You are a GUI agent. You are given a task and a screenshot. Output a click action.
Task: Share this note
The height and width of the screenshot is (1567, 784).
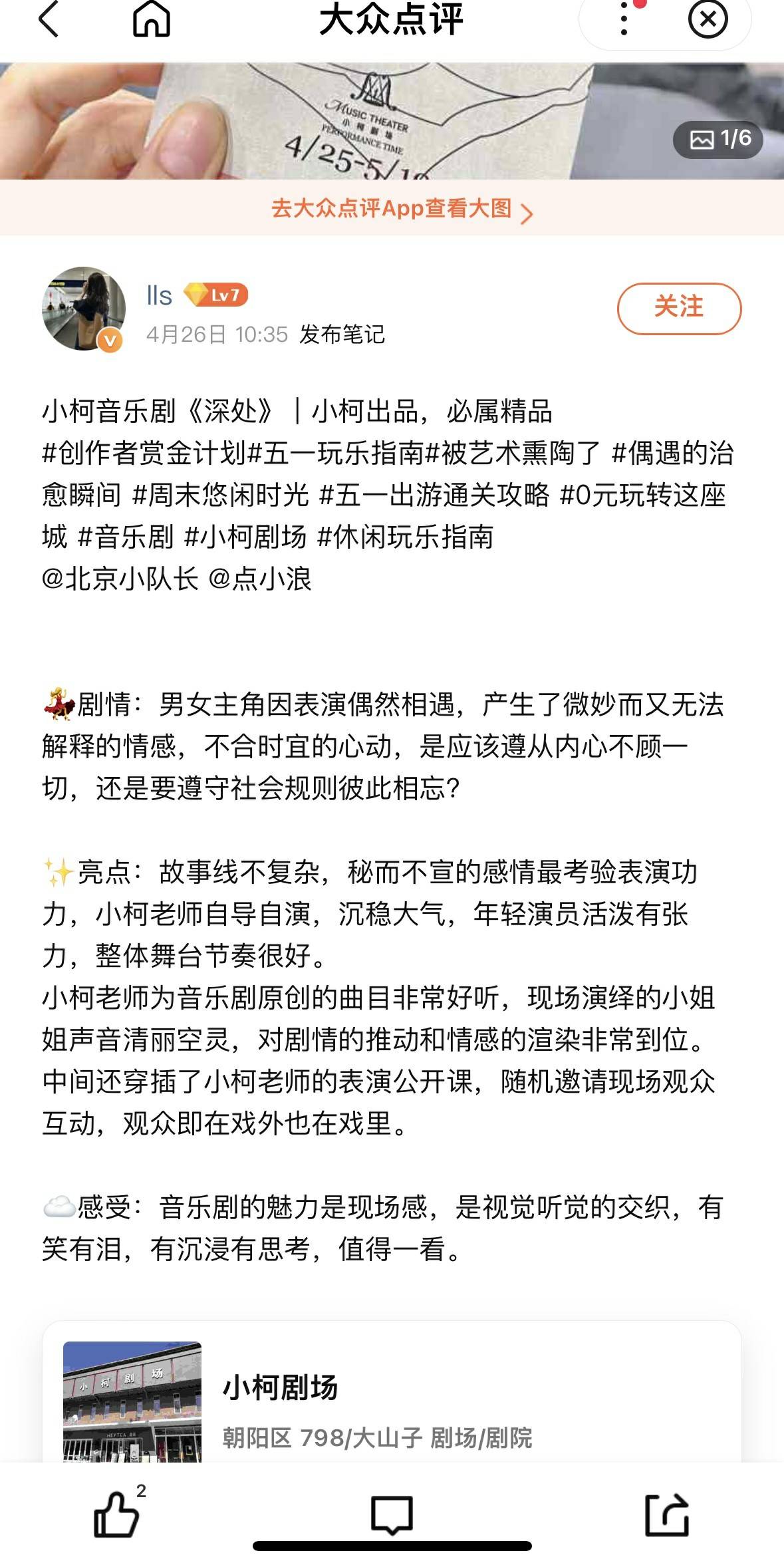click(667, 1514)
